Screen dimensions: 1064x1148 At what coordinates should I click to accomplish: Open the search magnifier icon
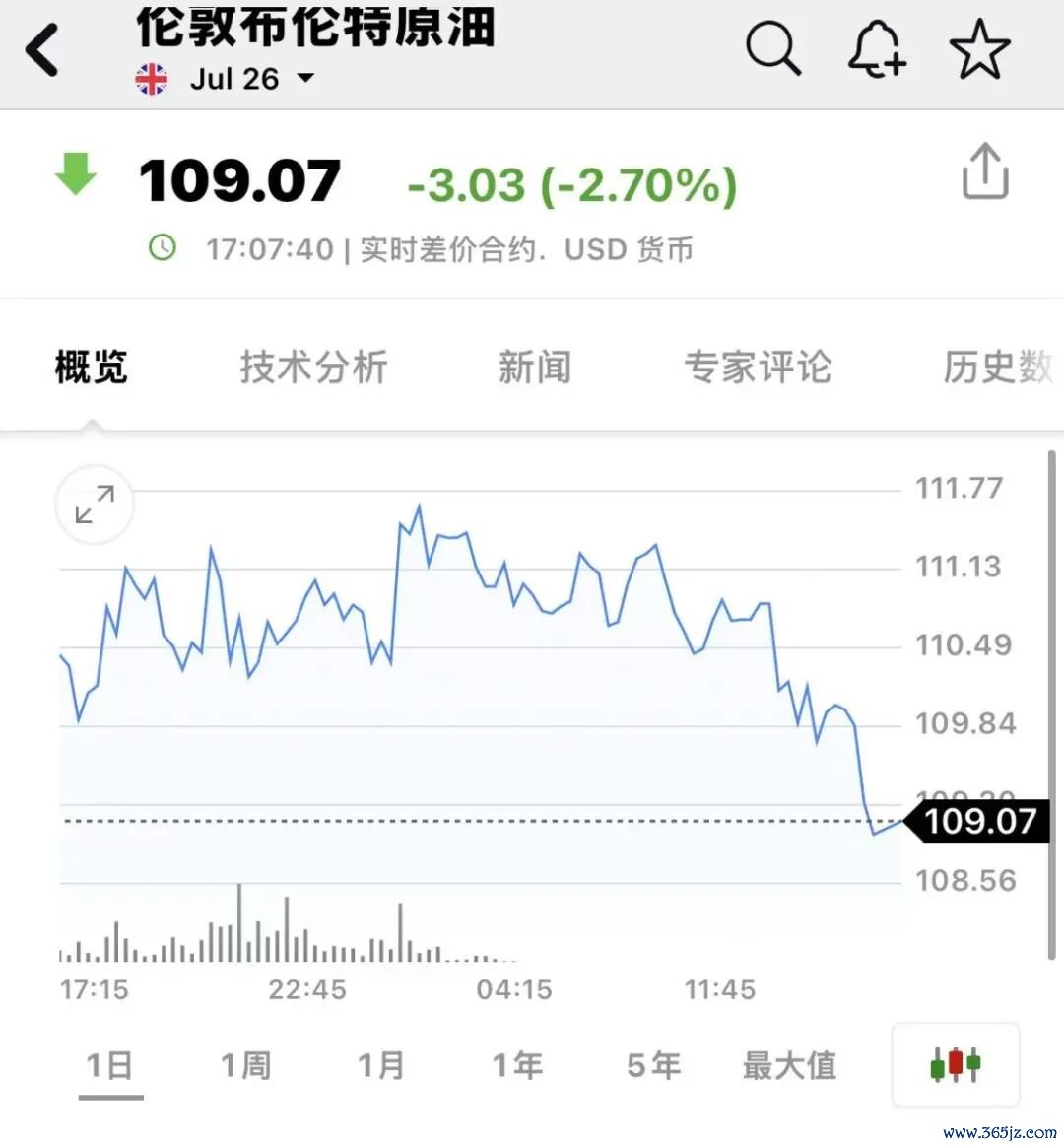773,49
